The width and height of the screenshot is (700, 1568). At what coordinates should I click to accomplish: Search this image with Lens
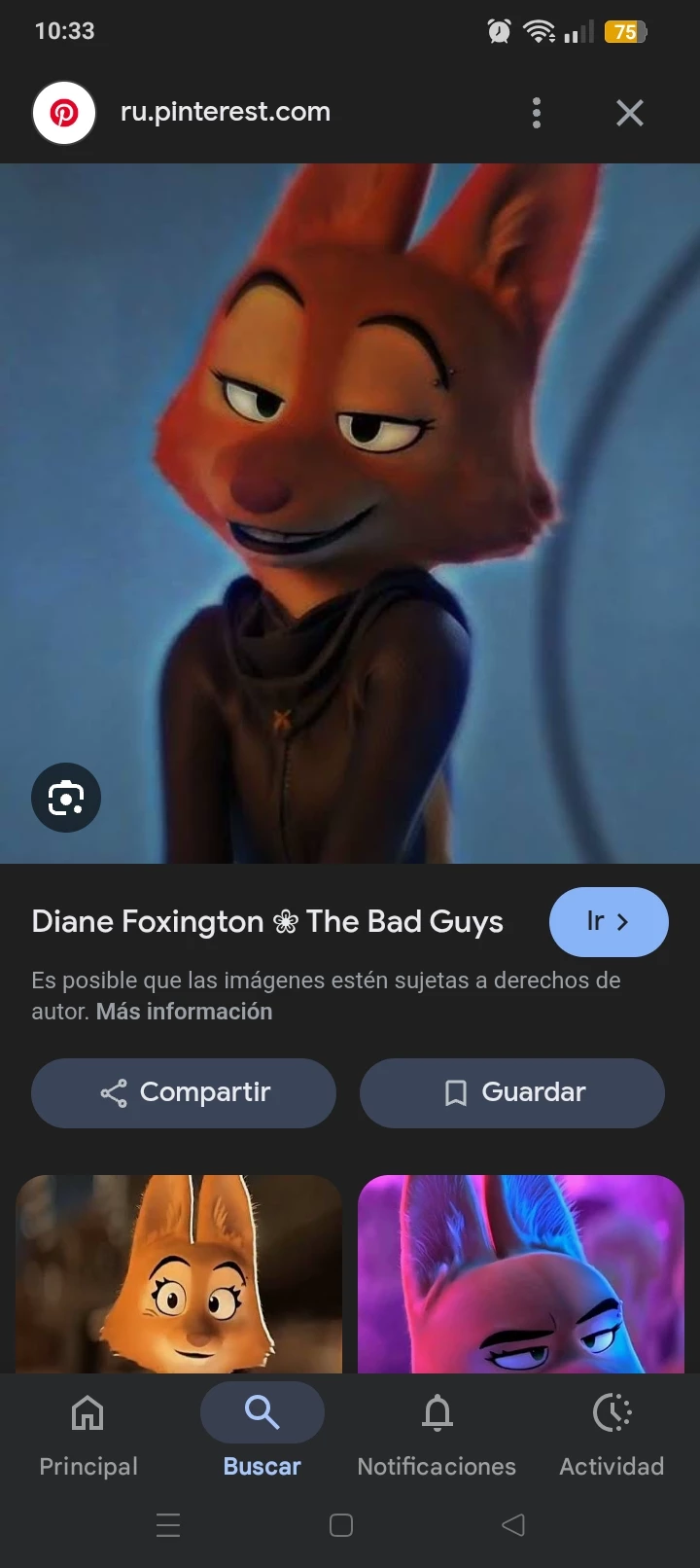click(x=66, y=798)
